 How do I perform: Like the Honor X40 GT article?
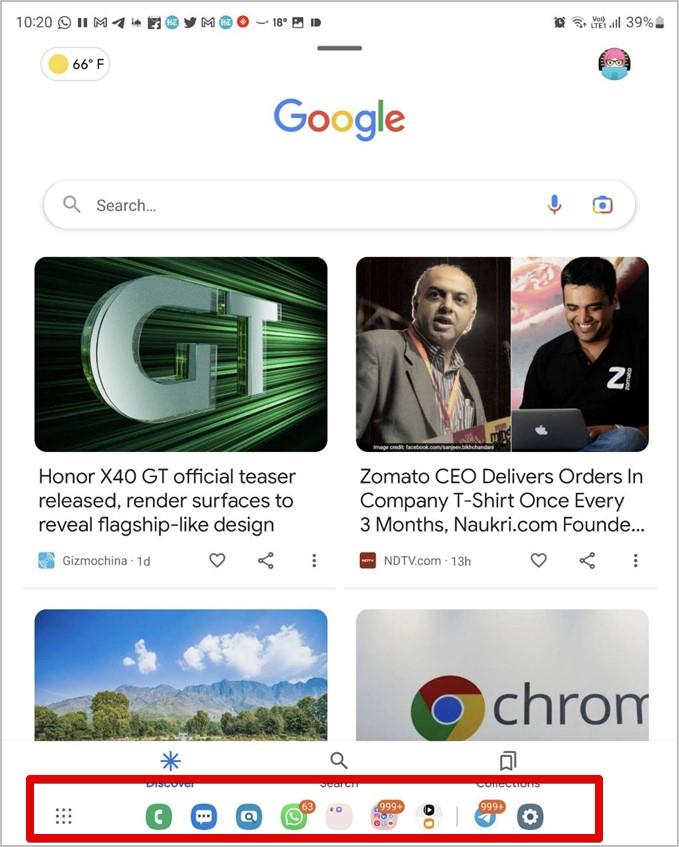tap(217, 561)
